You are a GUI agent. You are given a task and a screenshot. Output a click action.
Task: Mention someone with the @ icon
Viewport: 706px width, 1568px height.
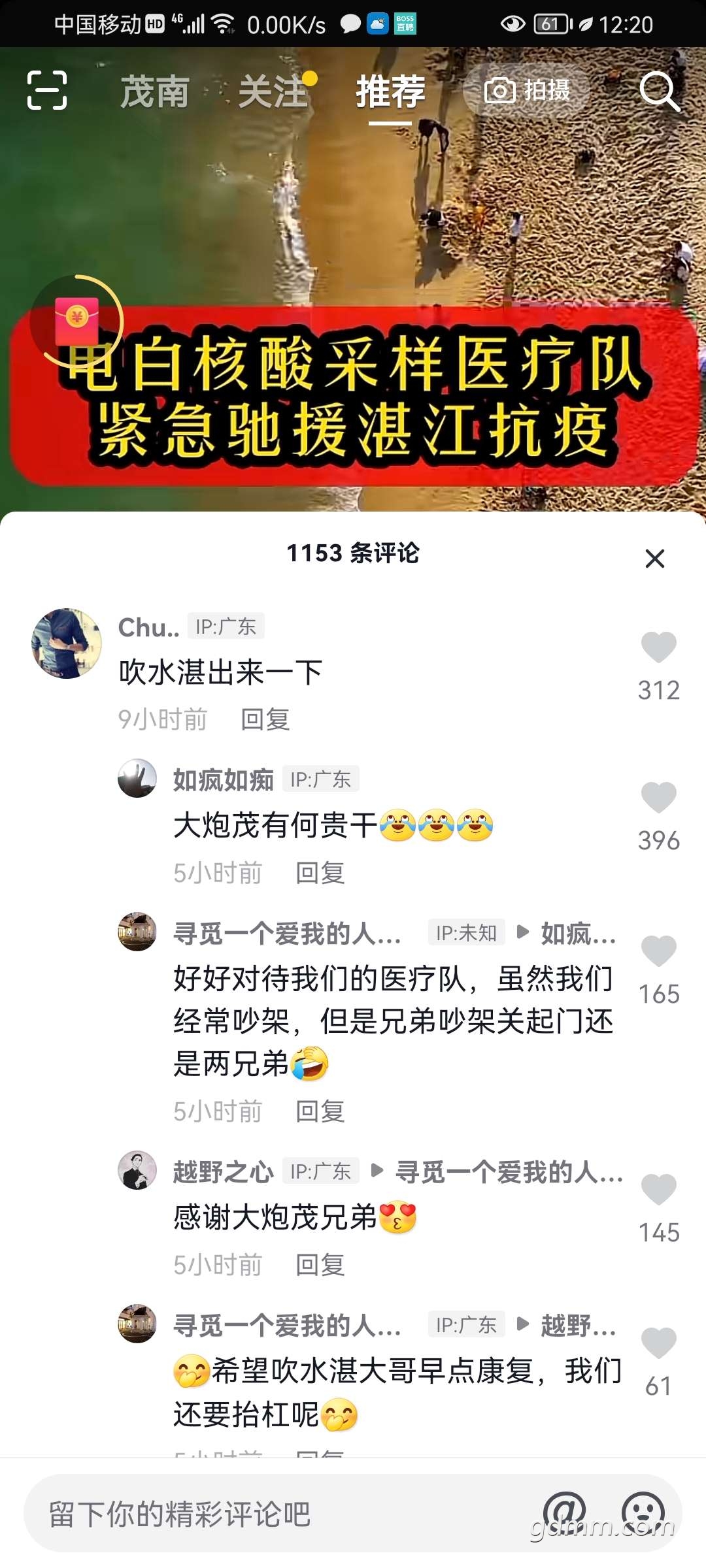[563, 1511]
